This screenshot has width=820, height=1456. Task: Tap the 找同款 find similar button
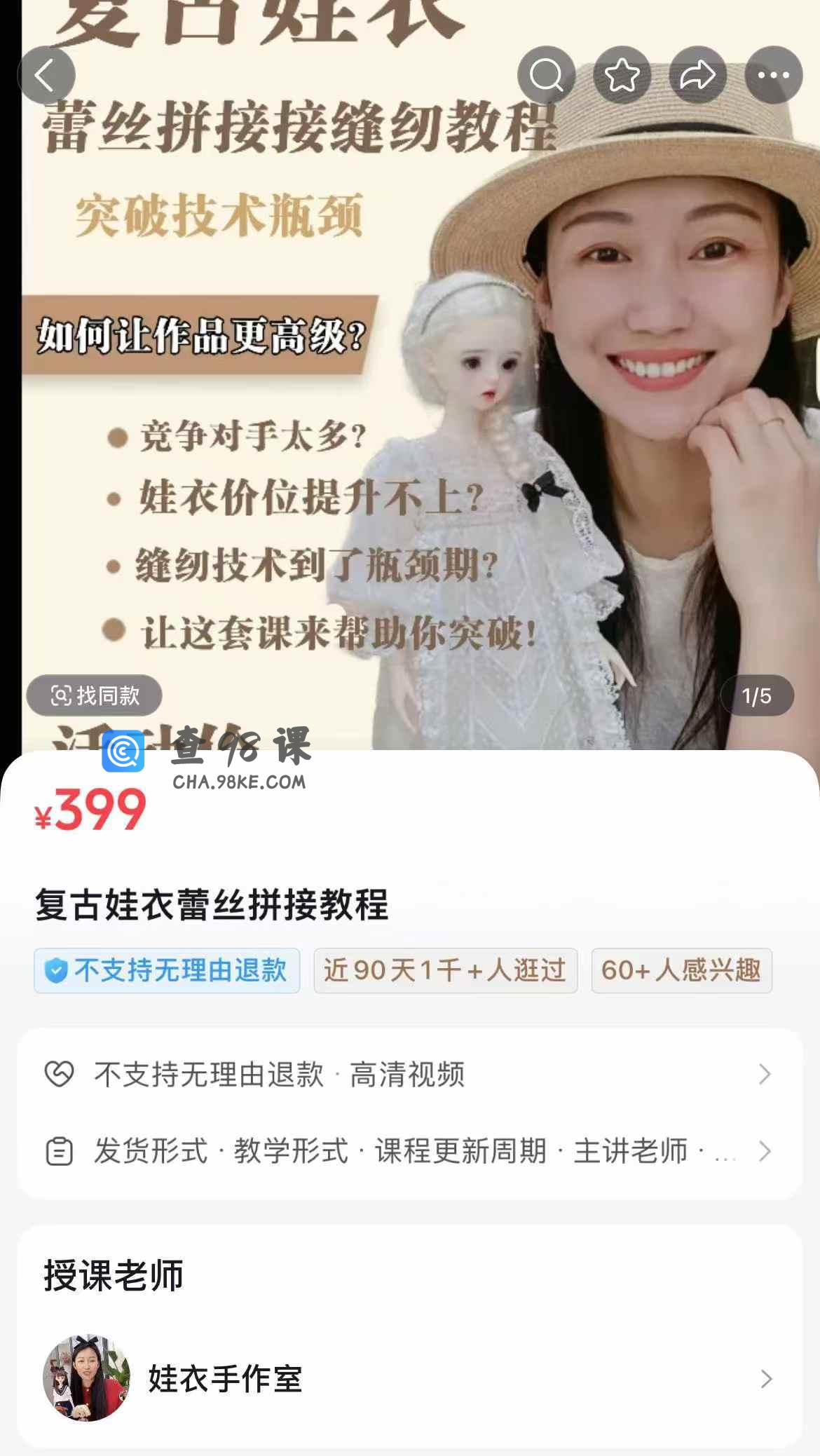coord(95,695)
